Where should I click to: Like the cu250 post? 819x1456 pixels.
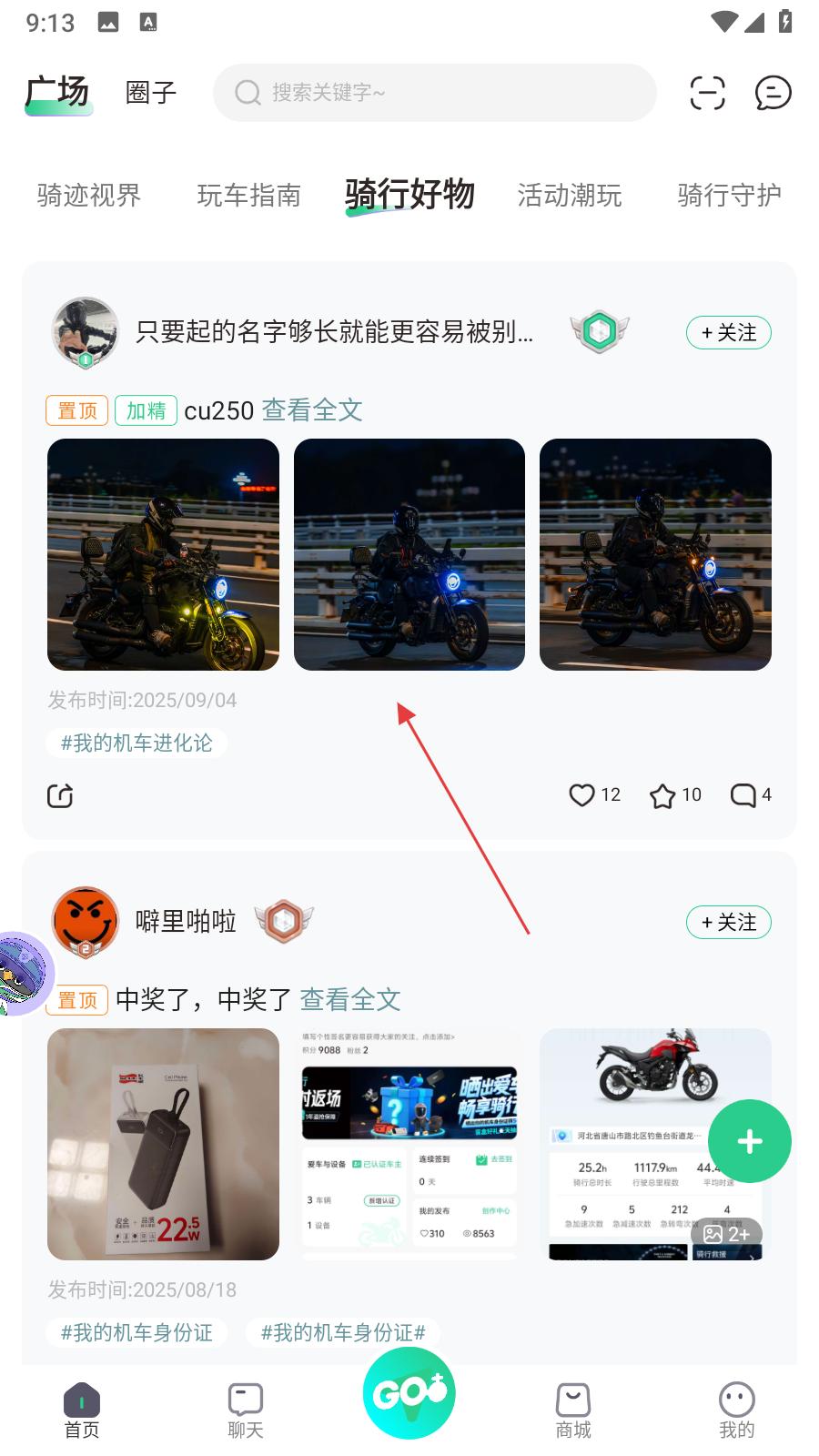click(x=594, y=795)
